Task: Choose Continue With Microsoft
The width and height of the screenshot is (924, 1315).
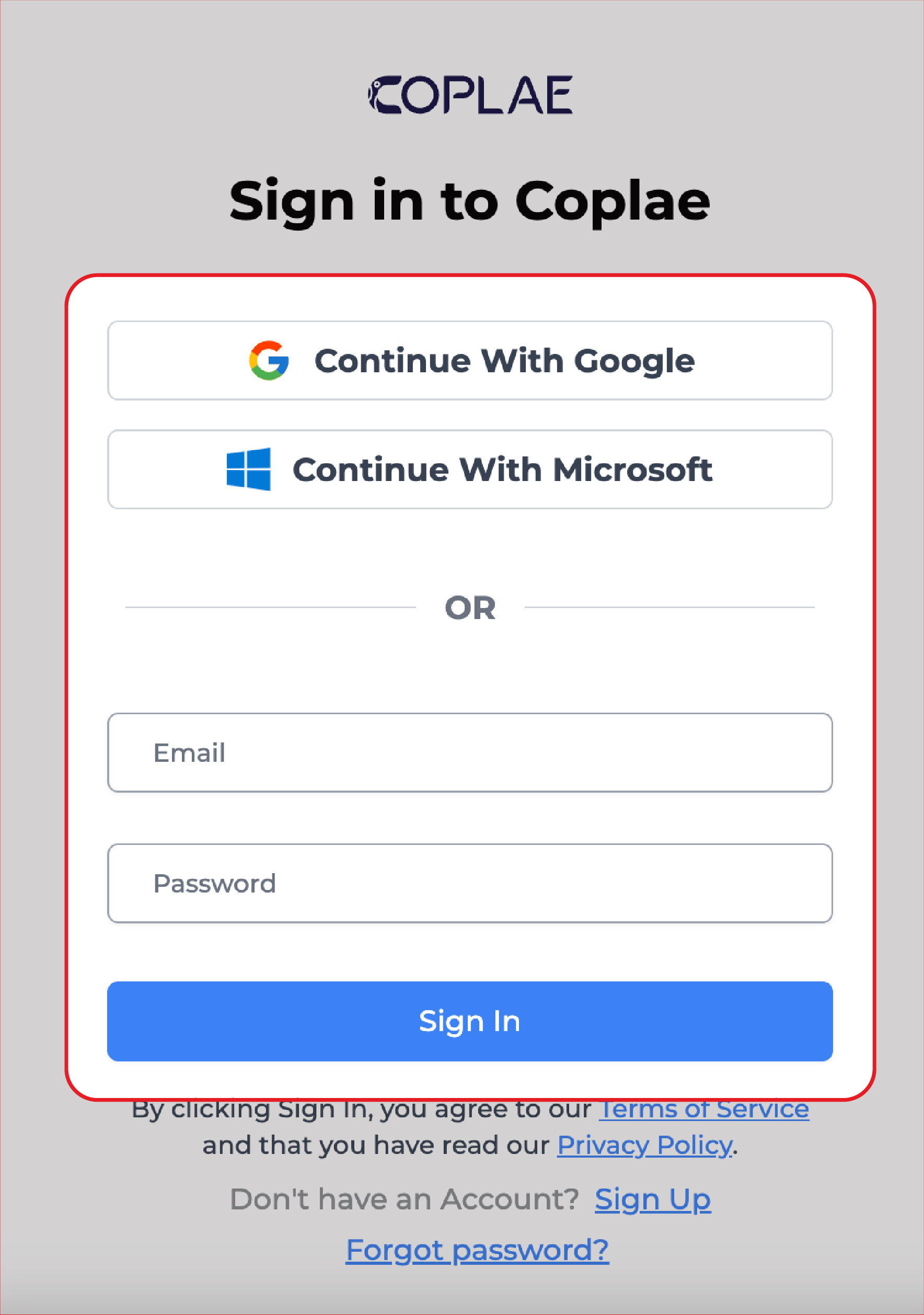Action: [x=469, y=469]
